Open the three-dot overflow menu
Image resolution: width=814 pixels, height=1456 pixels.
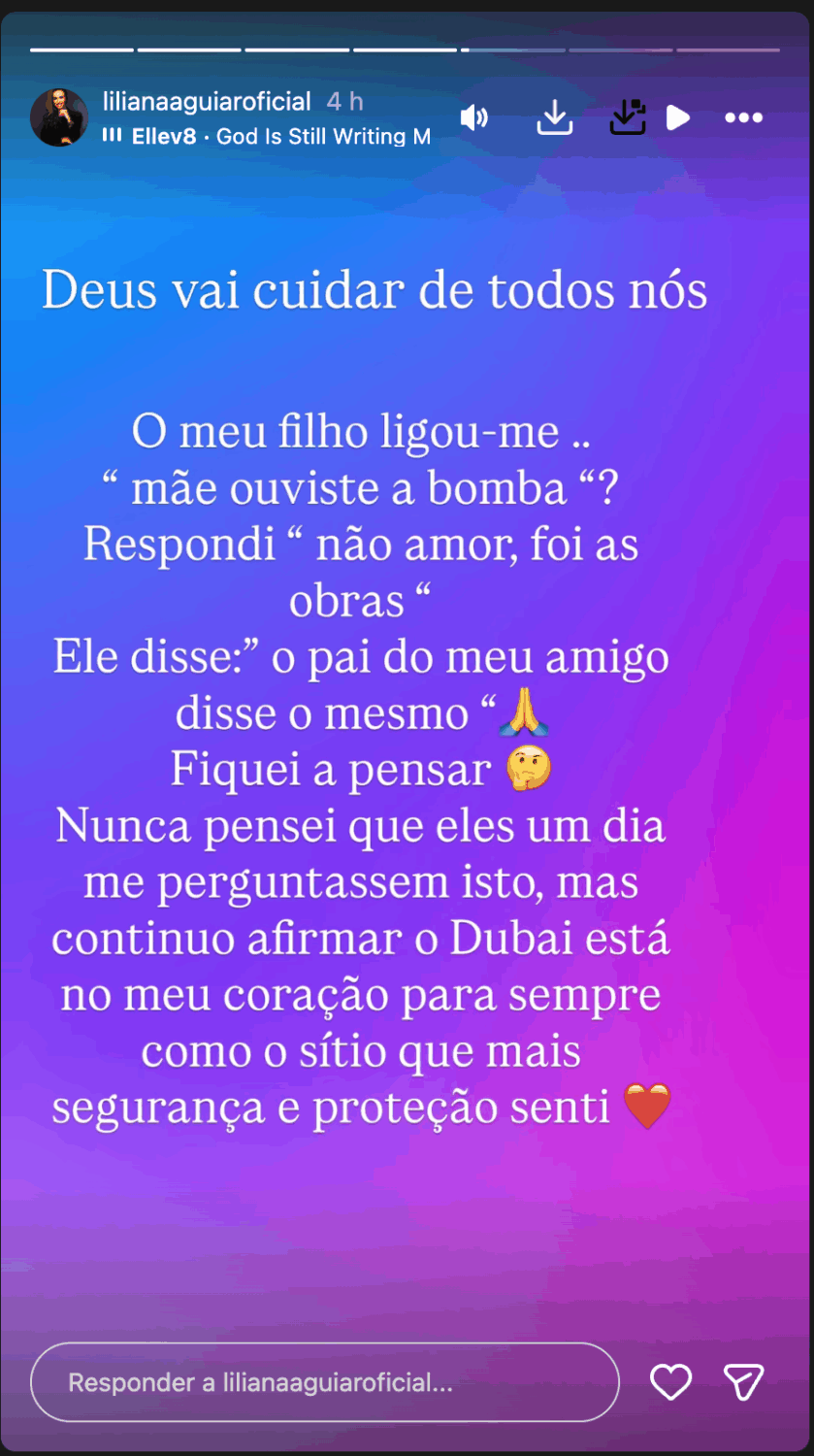point(743,118)
